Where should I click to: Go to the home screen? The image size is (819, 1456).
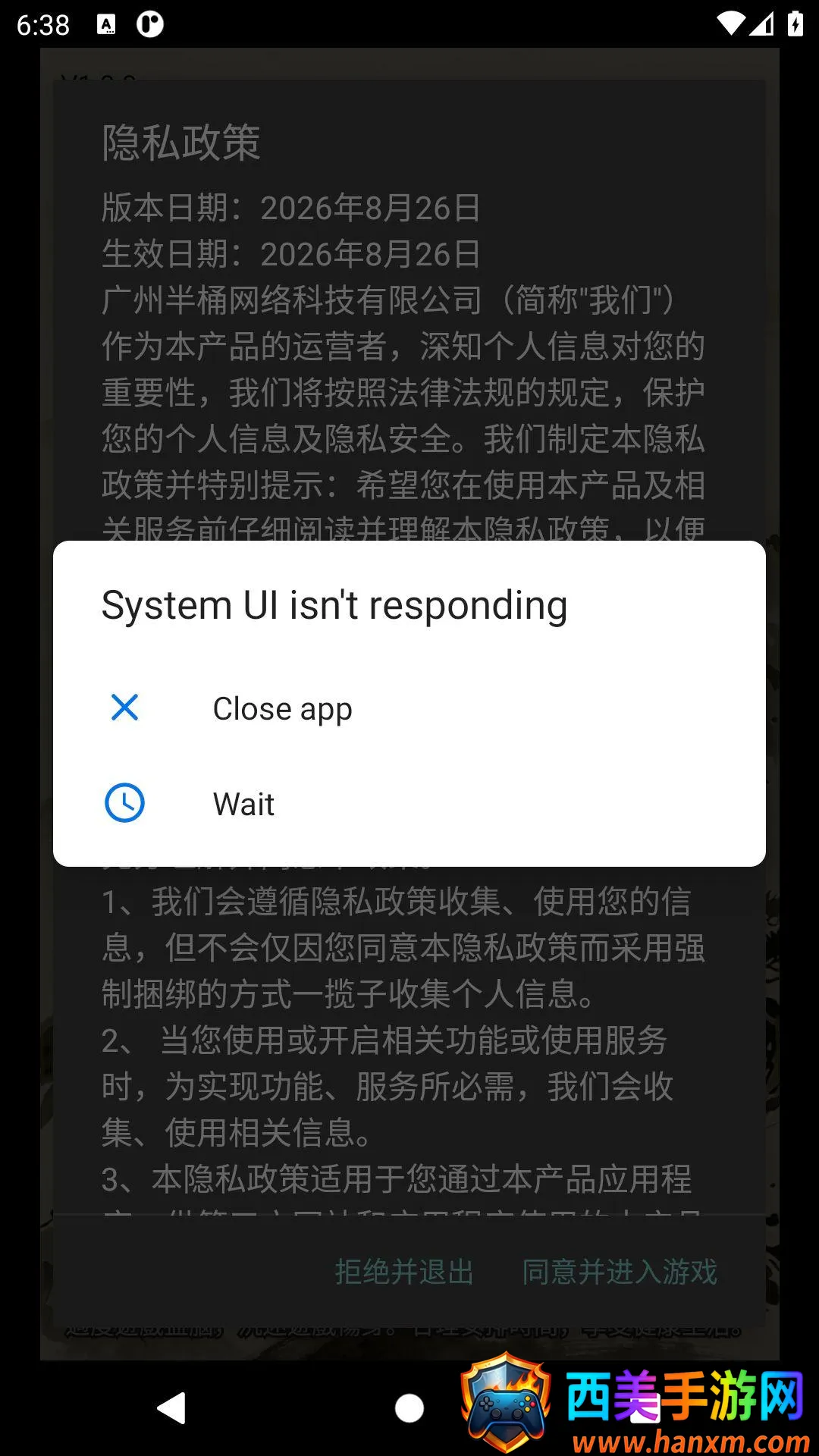[409, 1408]
